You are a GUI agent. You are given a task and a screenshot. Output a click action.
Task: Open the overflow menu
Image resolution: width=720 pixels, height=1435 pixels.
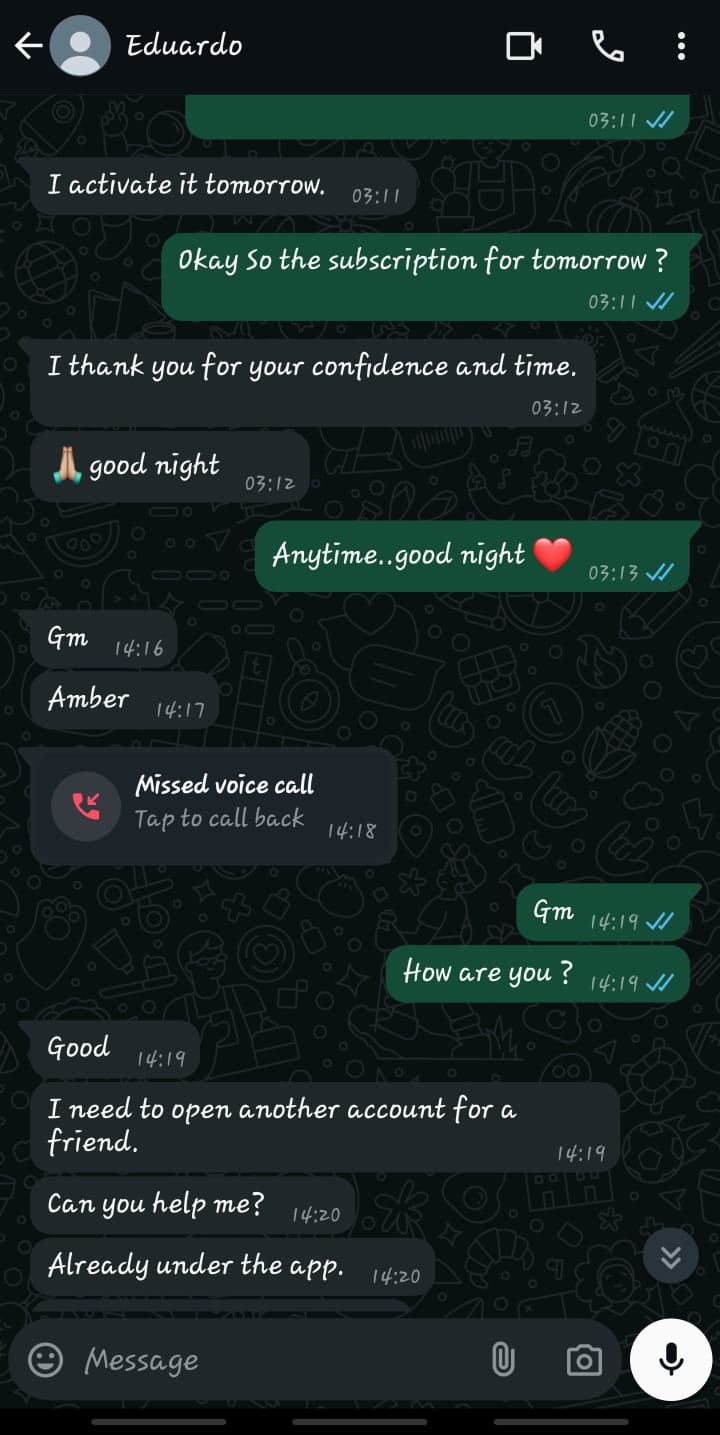pos(681,46)
